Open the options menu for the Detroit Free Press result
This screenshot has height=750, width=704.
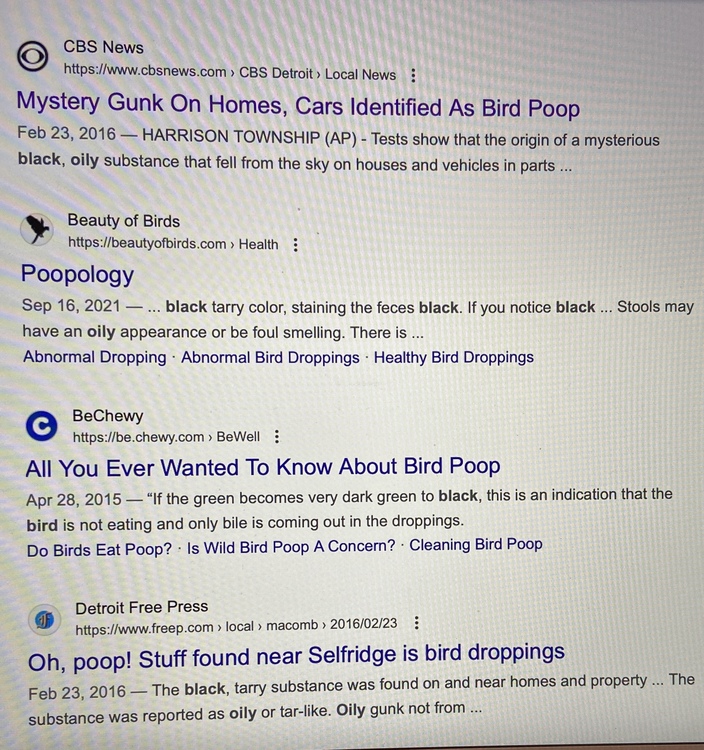[x=417, y=623]
